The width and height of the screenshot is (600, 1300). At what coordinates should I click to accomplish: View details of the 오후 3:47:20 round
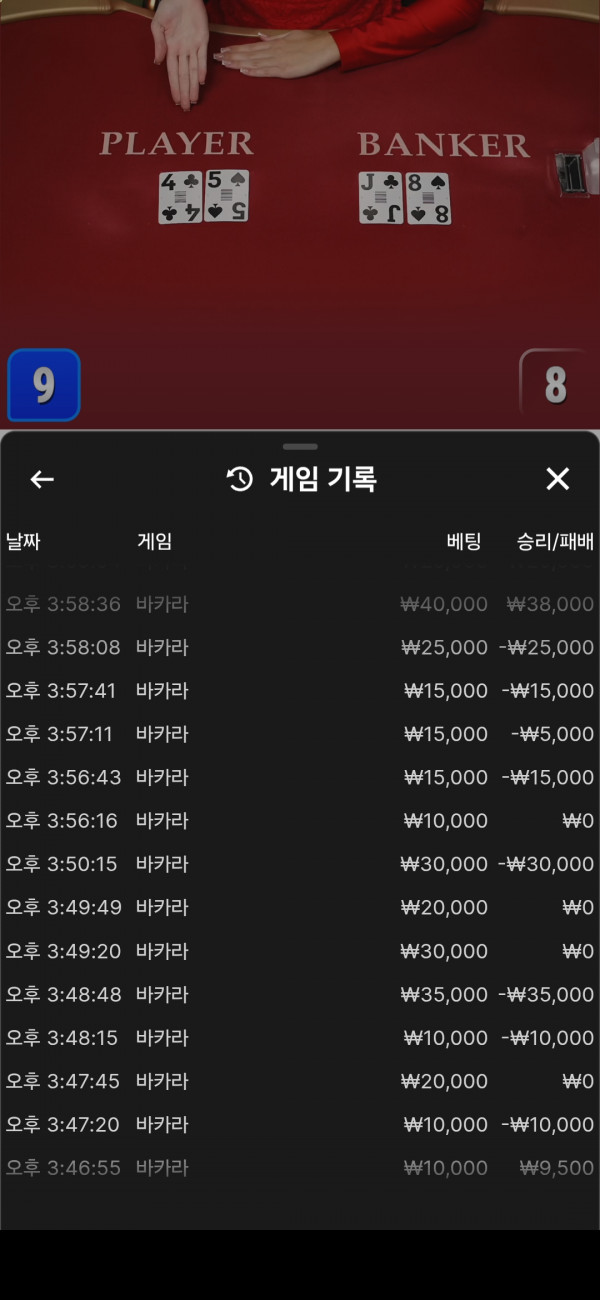tap(300, 1125)
